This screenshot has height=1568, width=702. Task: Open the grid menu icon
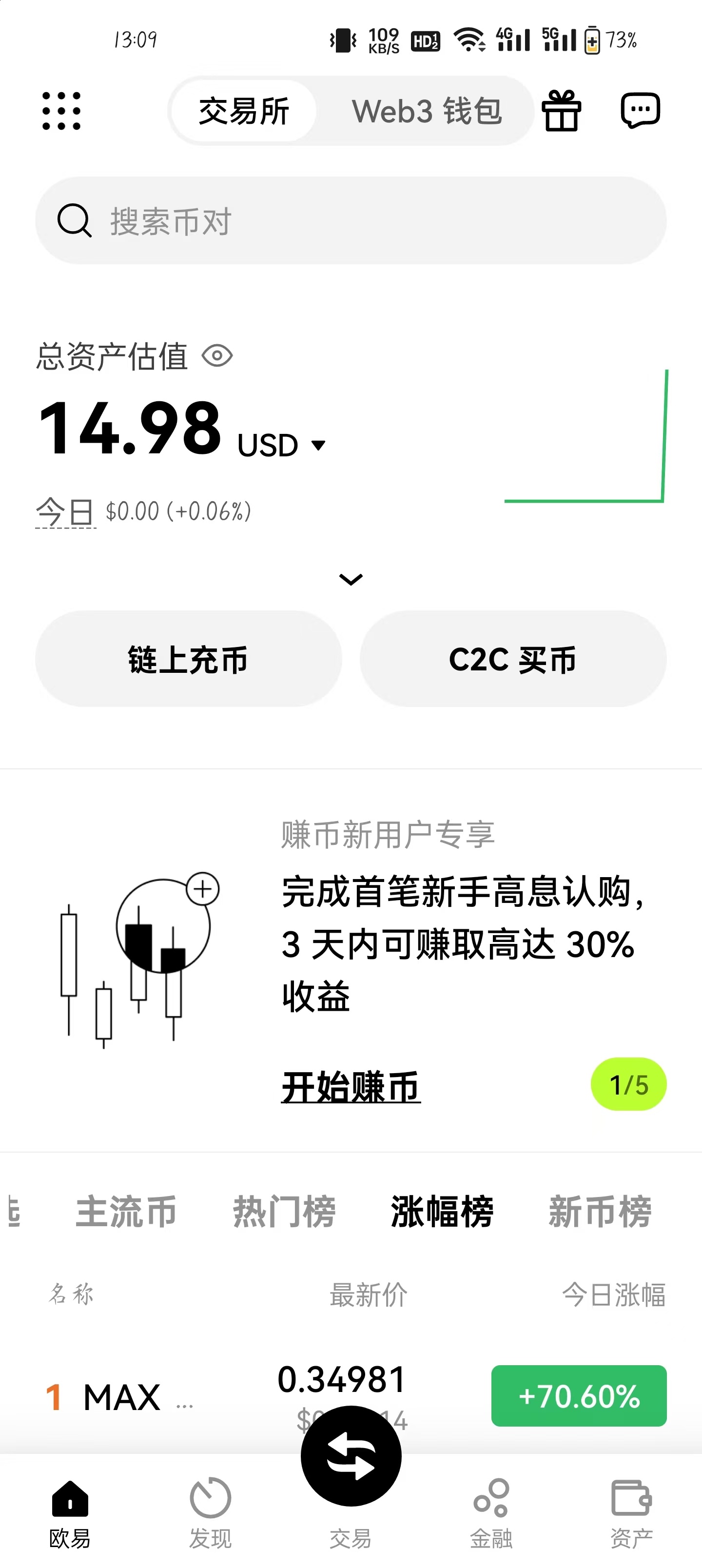coord(61,111)
